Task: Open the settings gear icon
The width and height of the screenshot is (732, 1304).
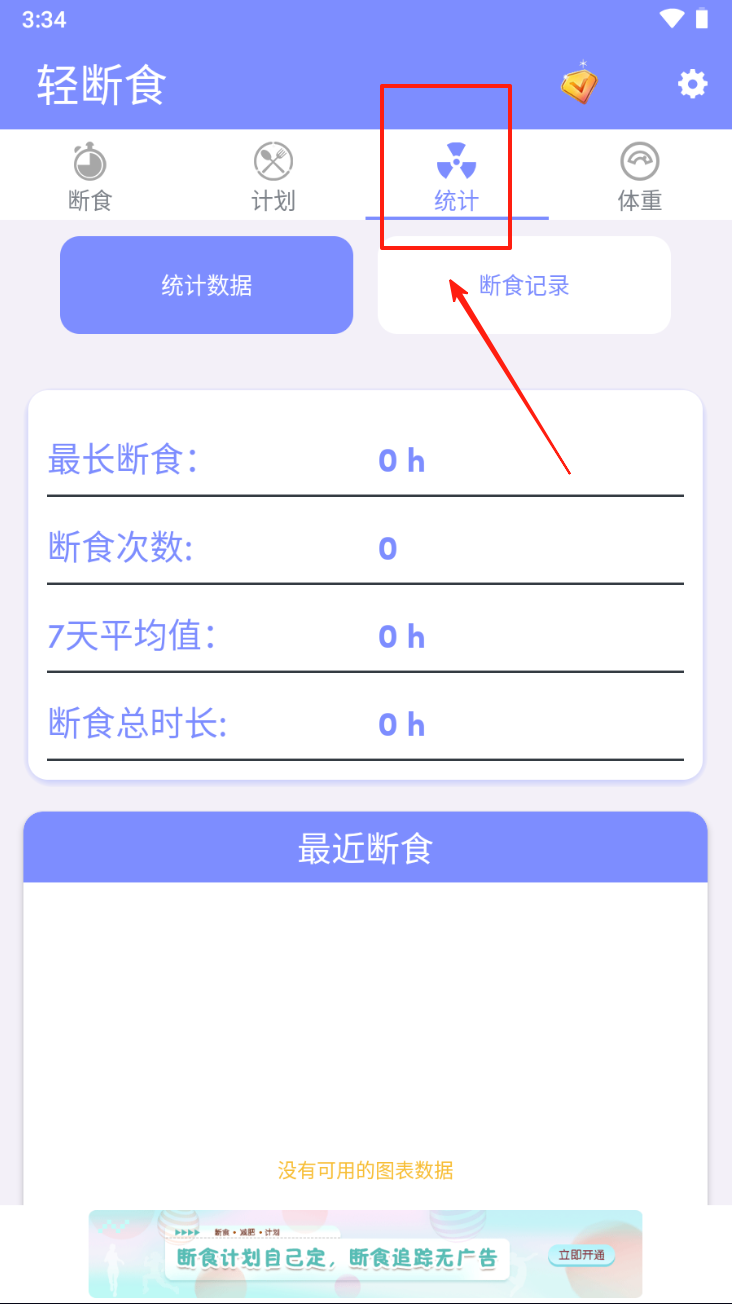Action: click(x=692, y=84)
